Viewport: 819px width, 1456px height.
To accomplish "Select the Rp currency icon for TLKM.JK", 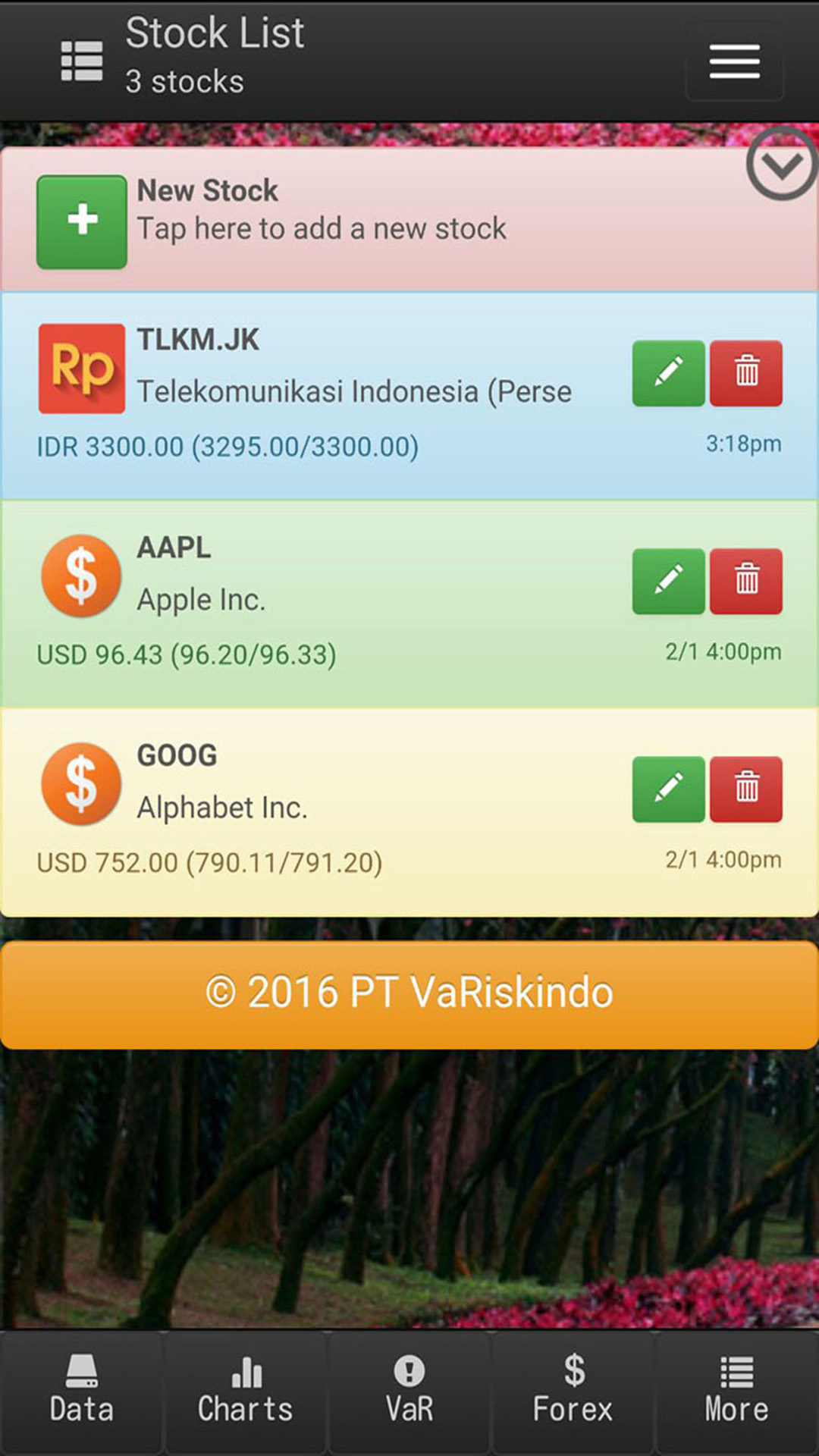I will tap(81, 368).
